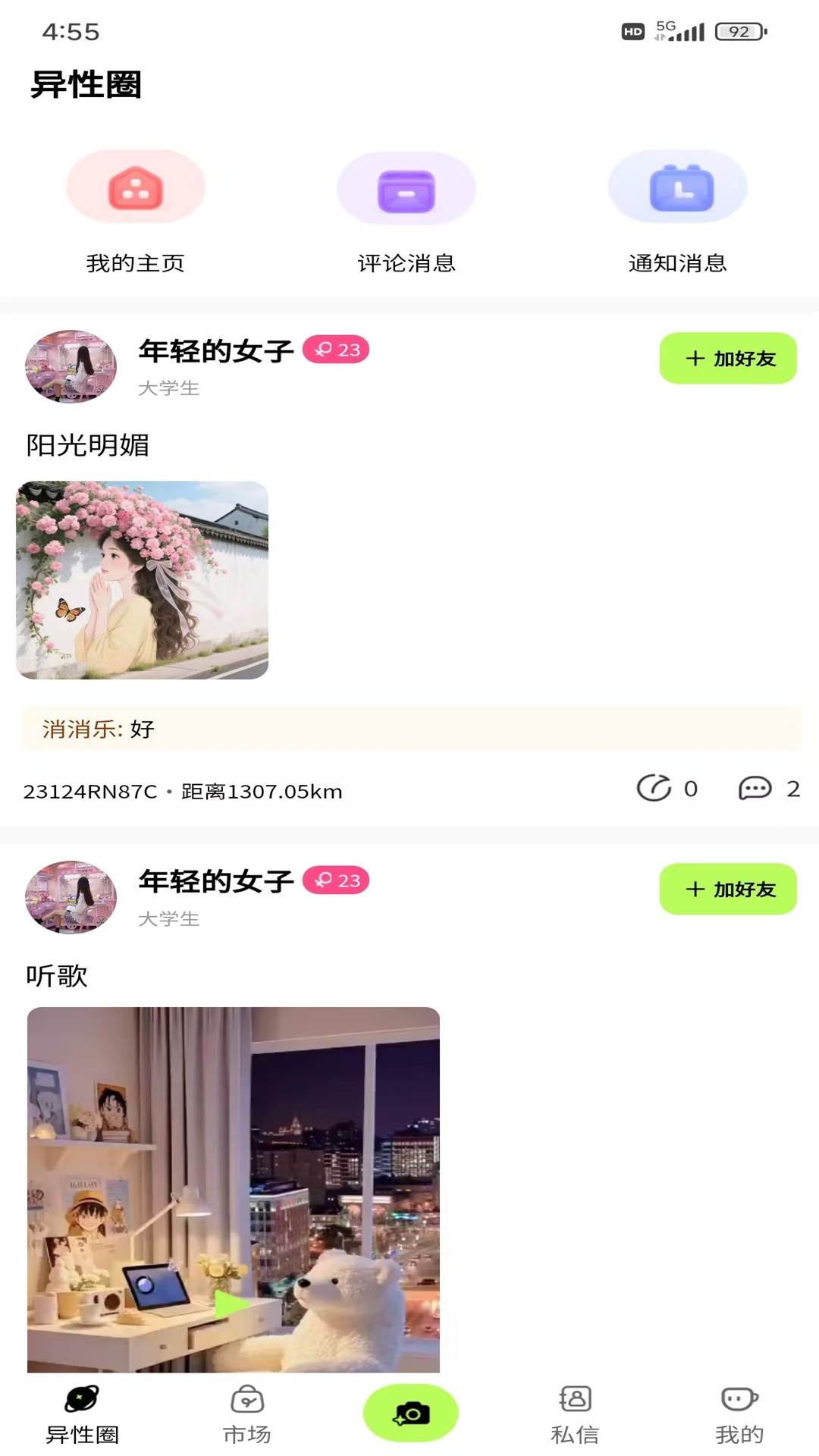Toggle the HD indicator in status bar

pos(632,32)
